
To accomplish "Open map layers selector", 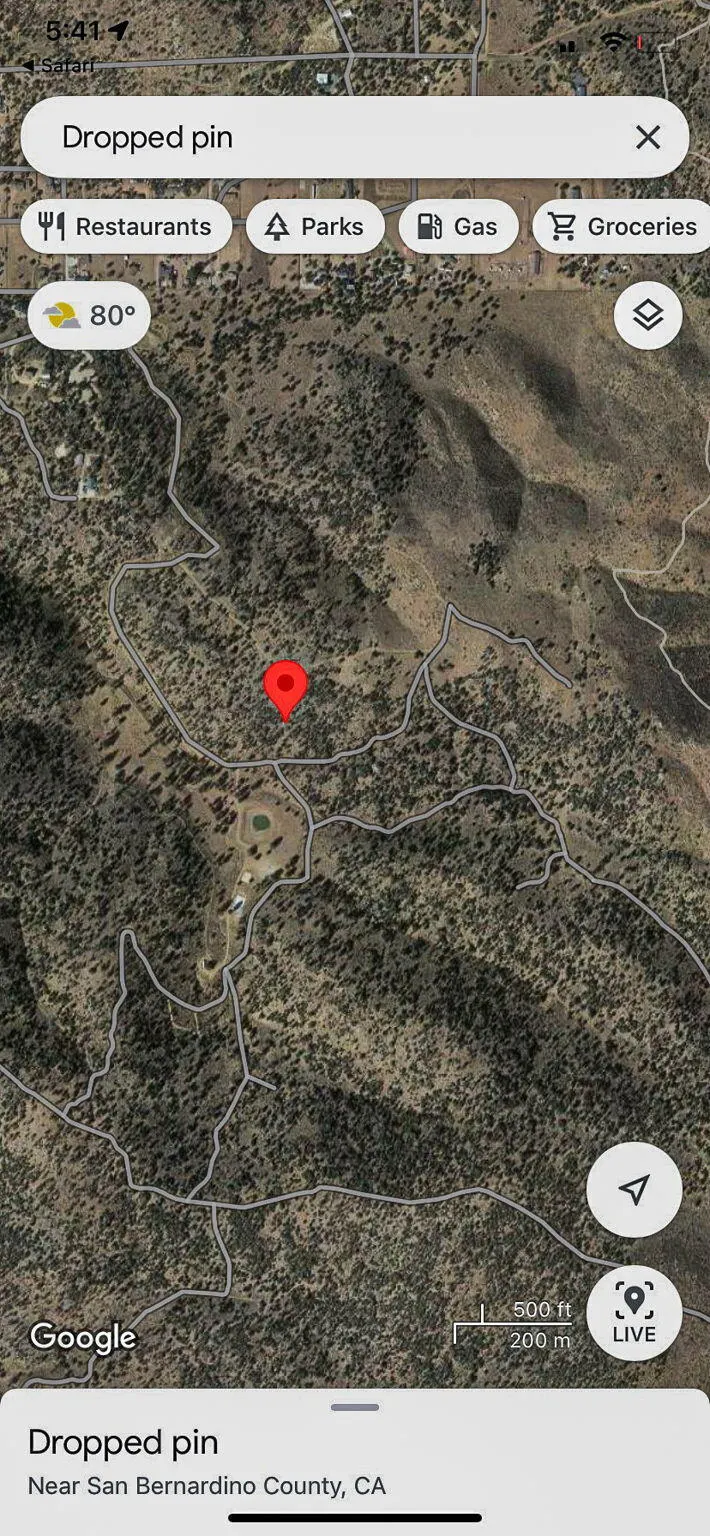I will coord(648,316).
